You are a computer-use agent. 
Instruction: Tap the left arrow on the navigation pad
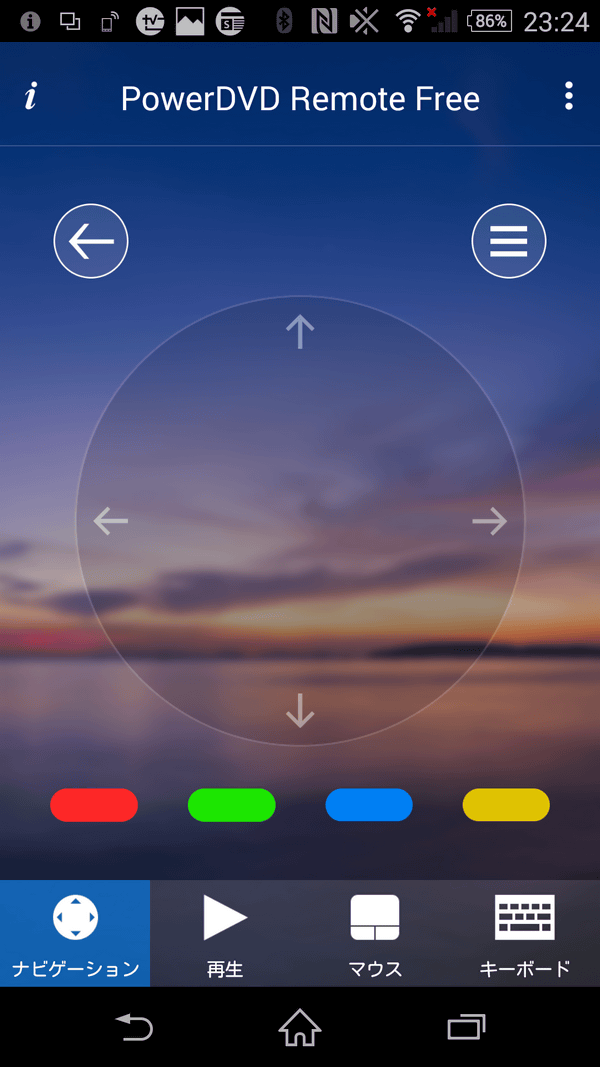click(x=110, y=521)
